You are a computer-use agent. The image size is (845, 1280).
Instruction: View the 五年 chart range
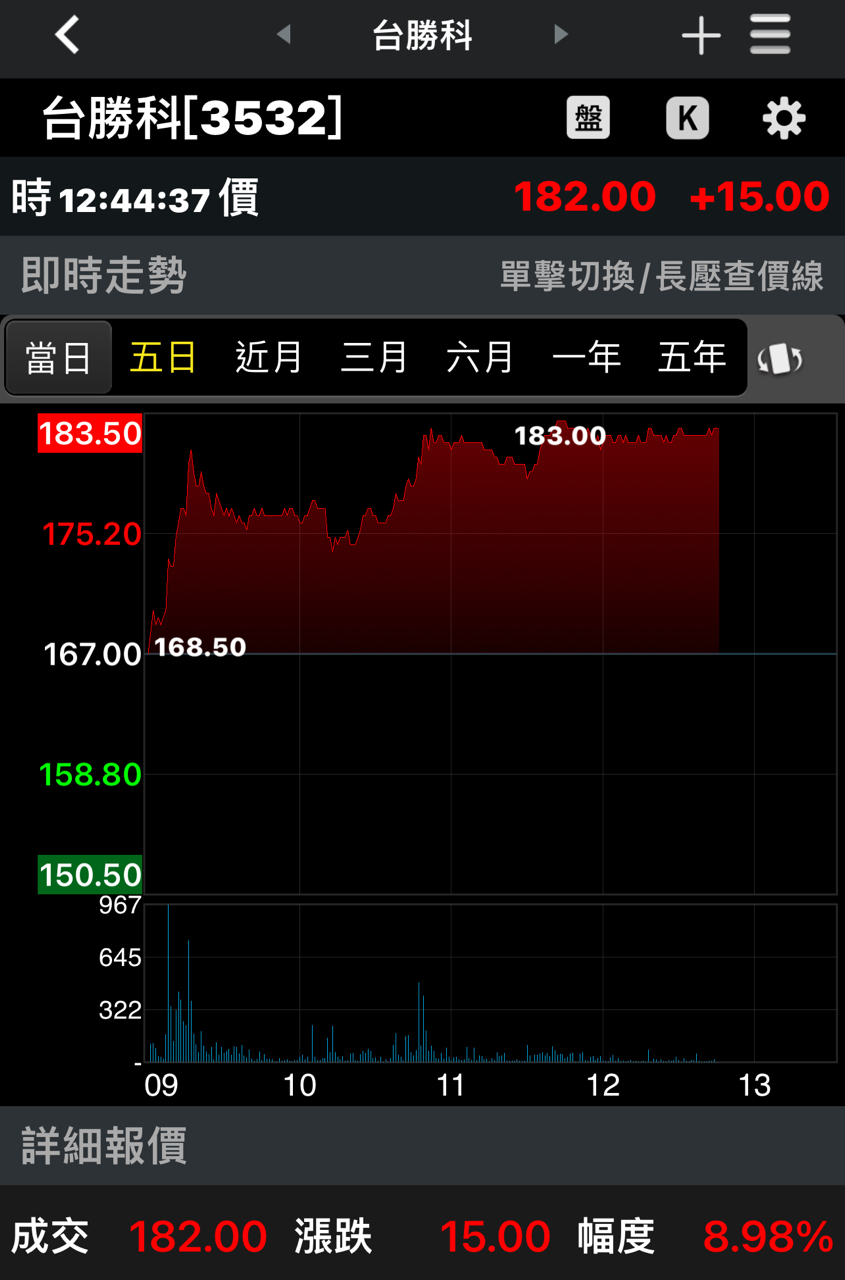692,358
